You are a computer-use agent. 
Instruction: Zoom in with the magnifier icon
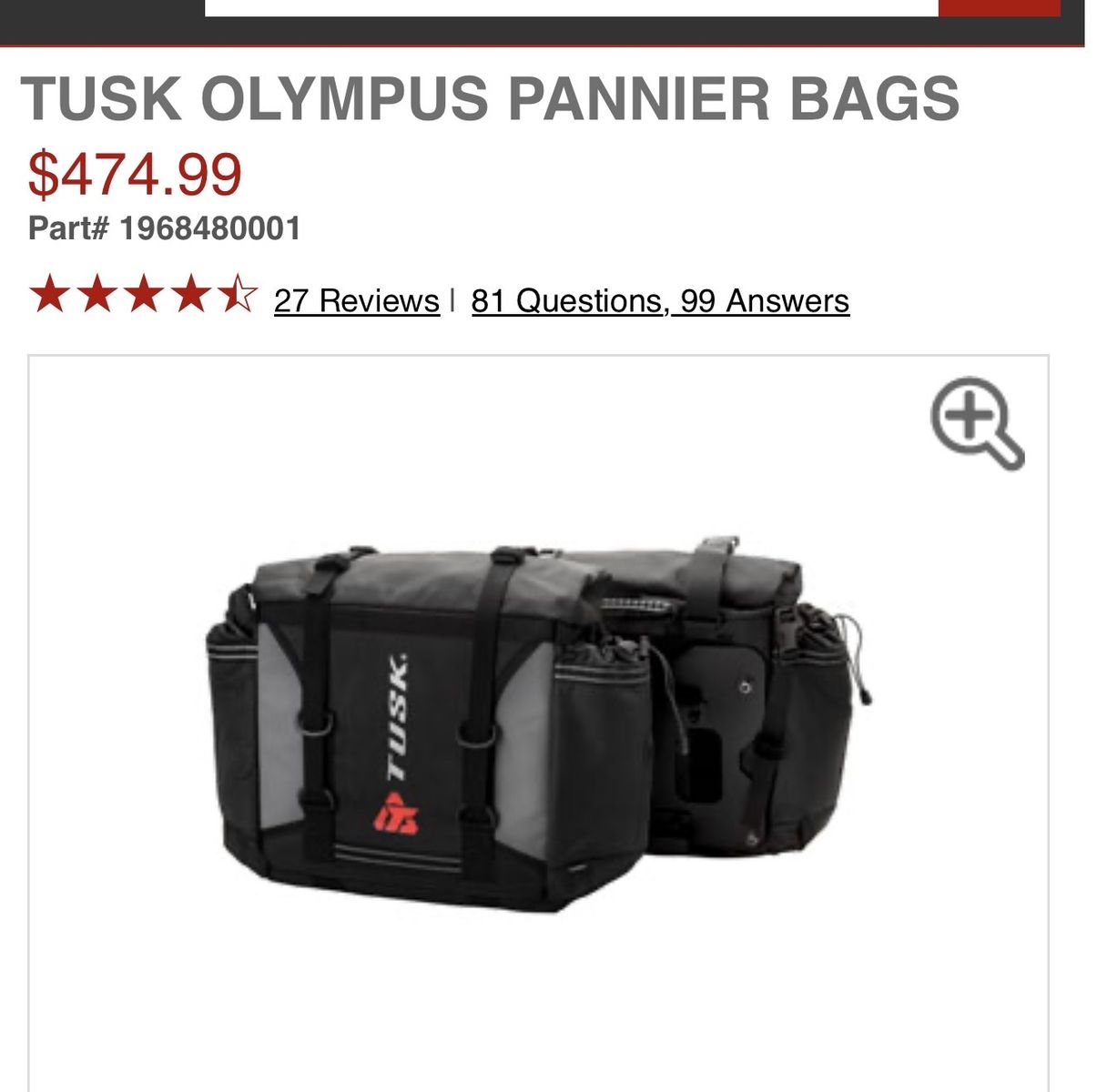(x=976, y=423)
